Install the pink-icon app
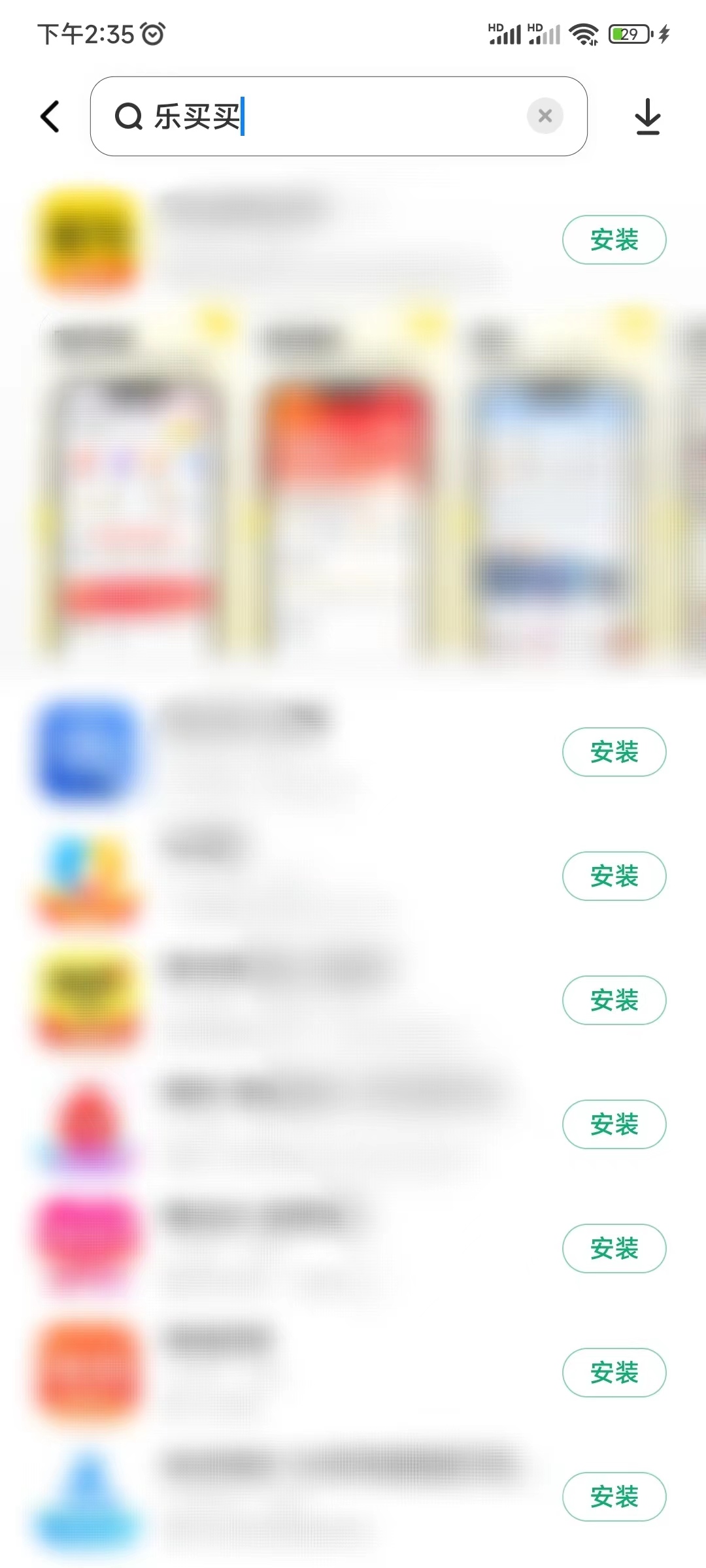 [614, 1249]
